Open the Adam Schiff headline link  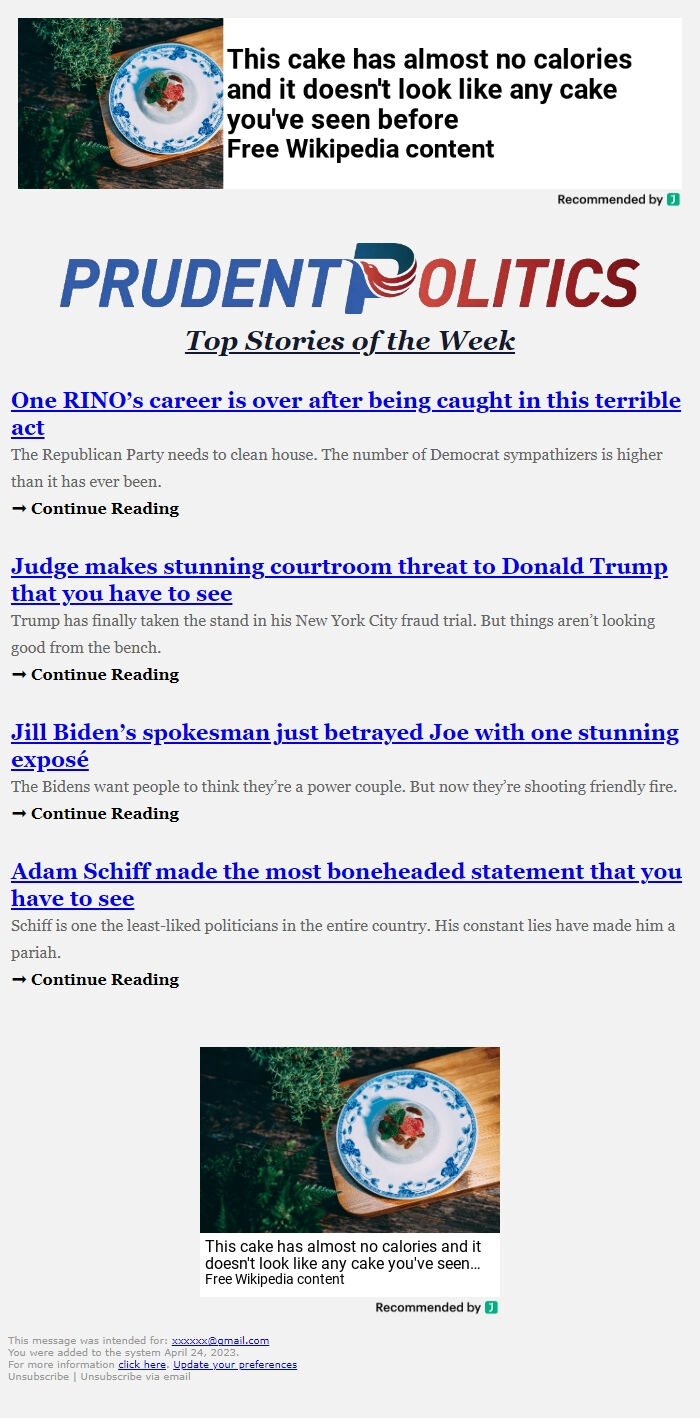click(x=346, y=885)
